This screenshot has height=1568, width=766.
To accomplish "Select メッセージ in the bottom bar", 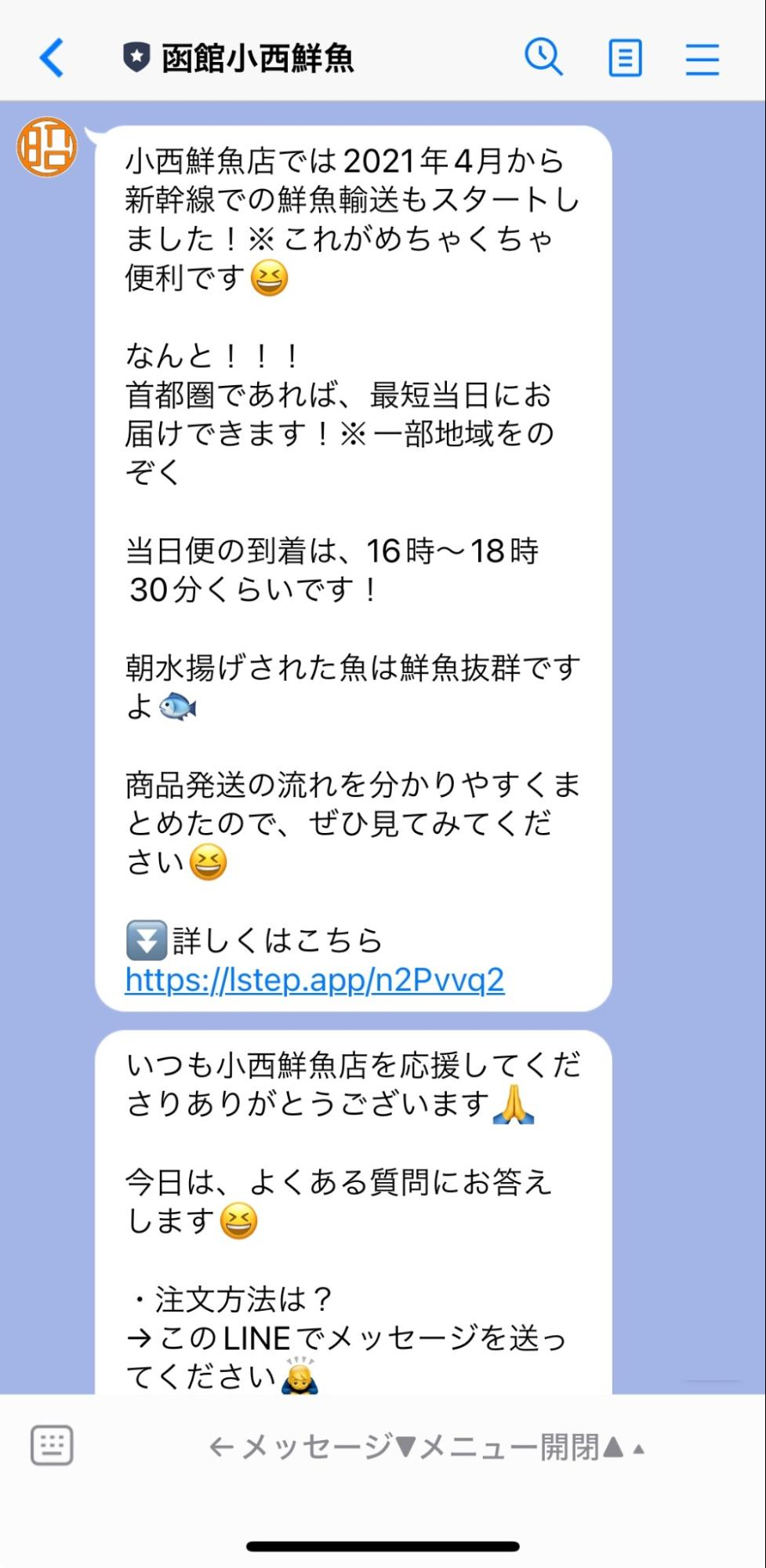I will (x=320, y=1449).
